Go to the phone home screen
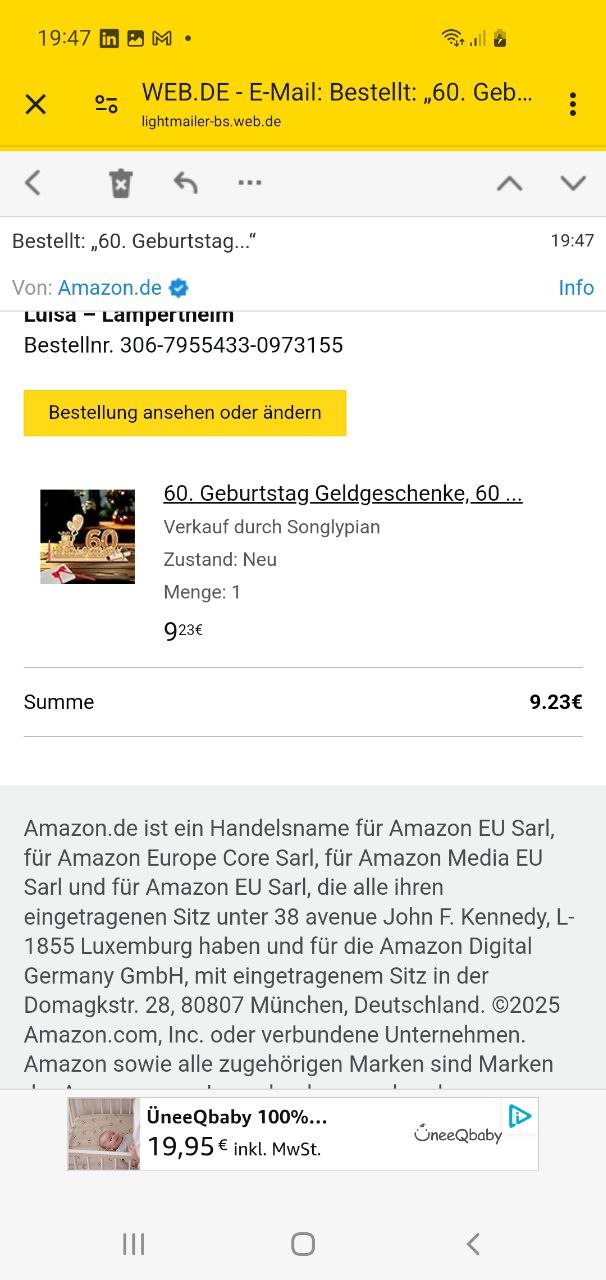The image size is (606, 1280). [303, 1244]
